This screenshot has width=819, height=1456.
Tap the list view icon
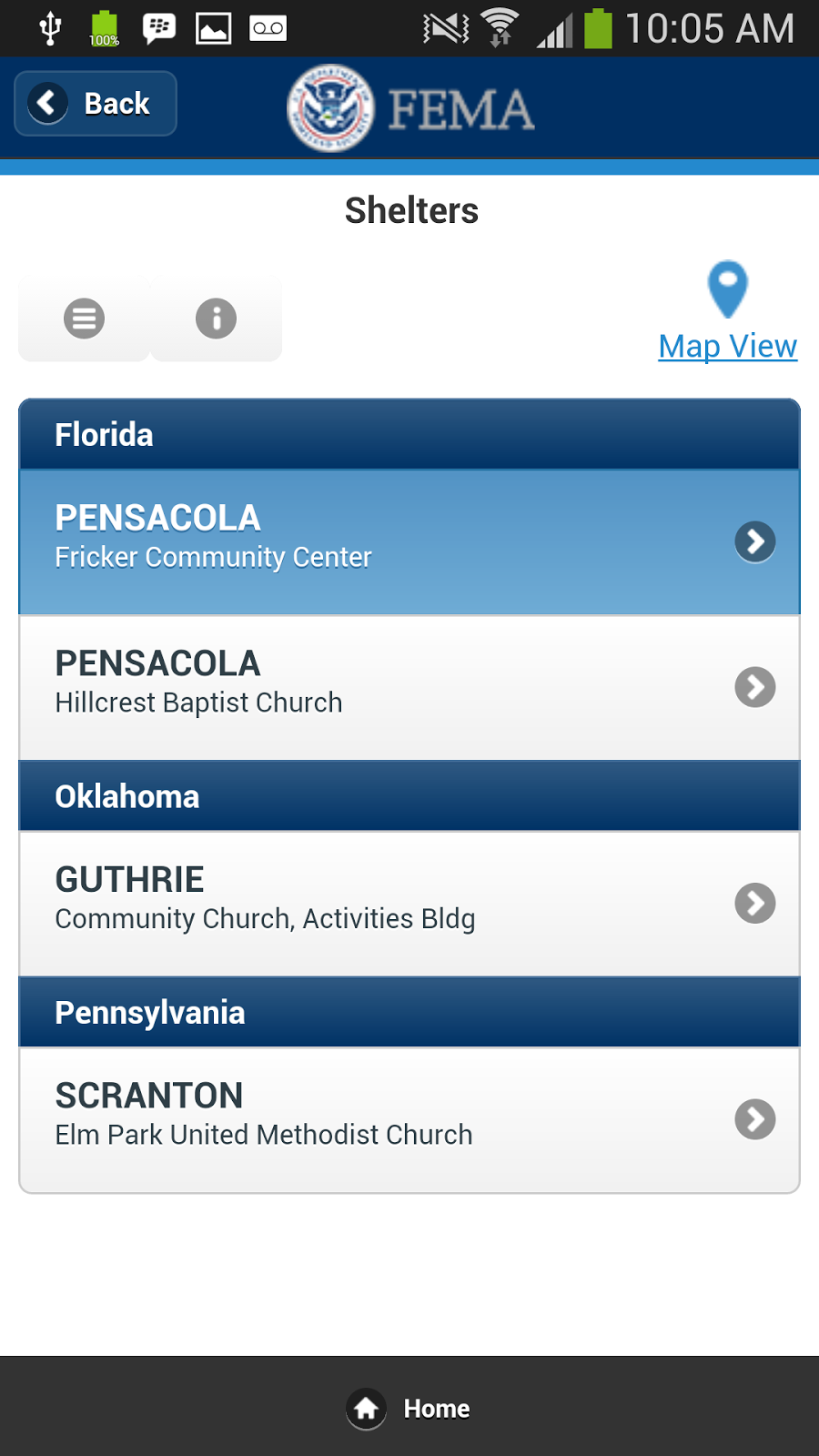click(x=83, y=318)
